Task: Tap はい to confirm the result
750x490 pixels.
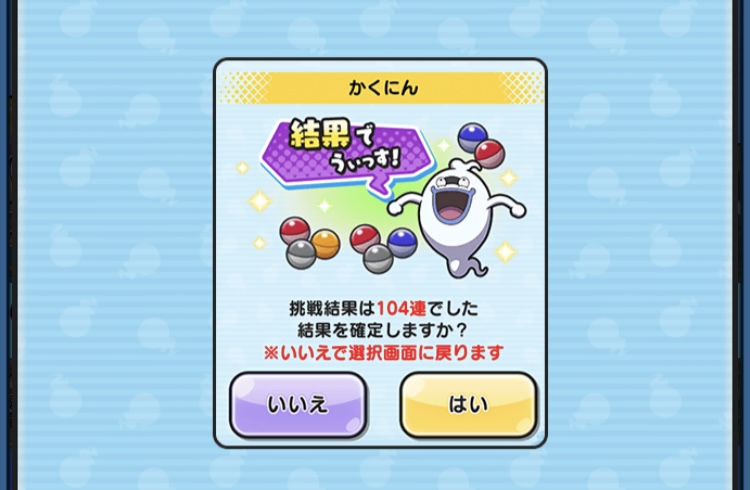Action: pyautogui.click(x=468, y=404)
